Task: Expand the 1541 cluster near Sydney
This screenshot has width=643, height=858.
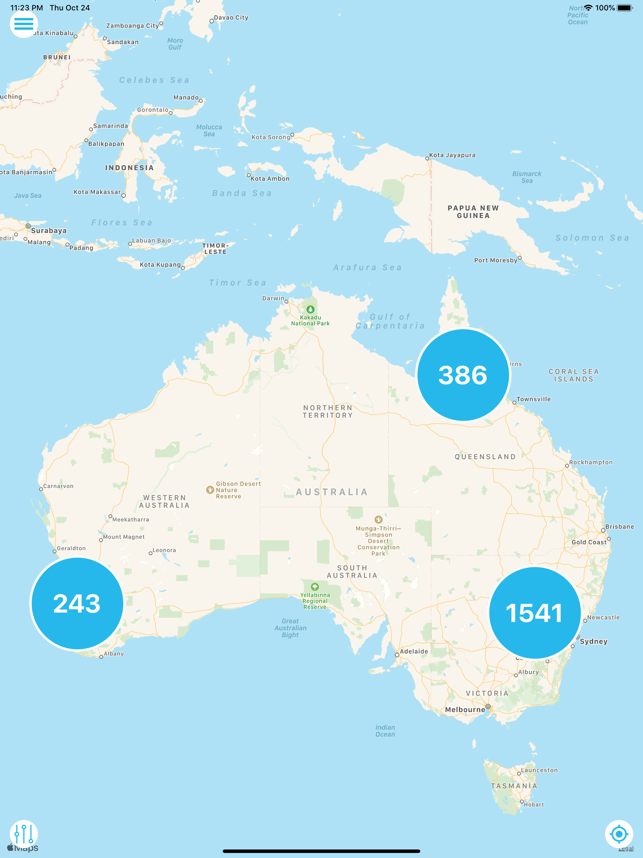Action: coord(535,612)
